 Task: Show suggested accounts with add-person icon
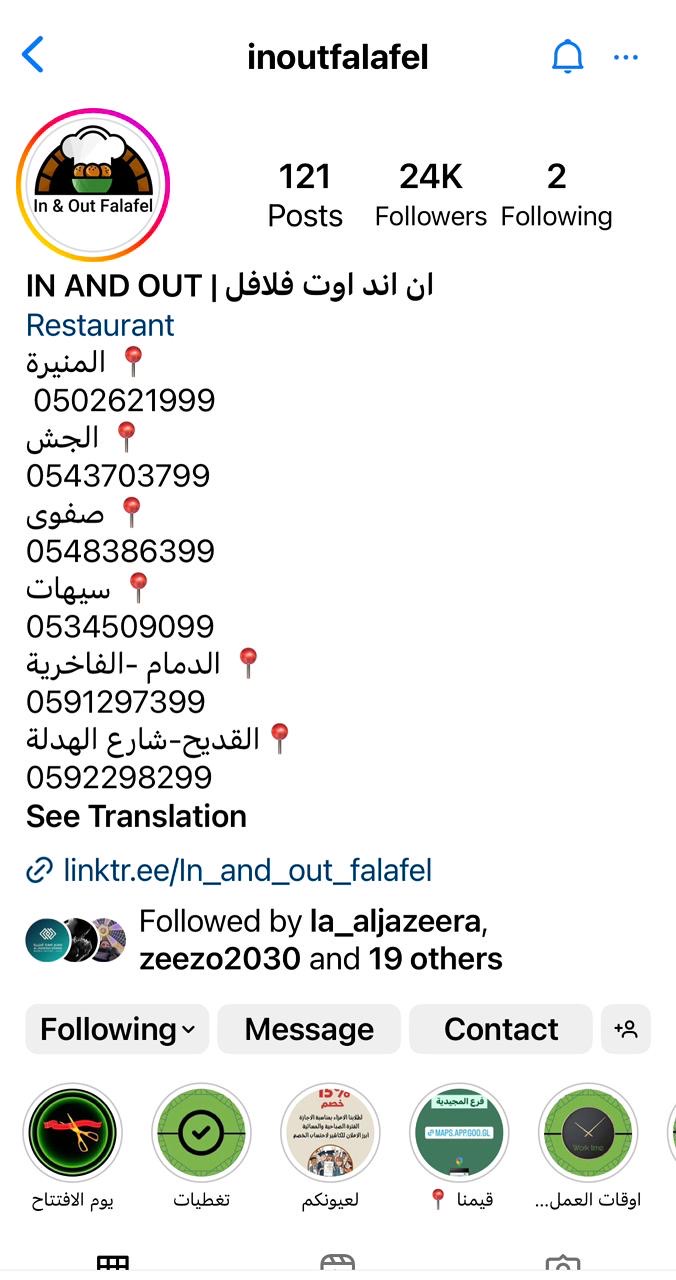[x=626, y=1029]
